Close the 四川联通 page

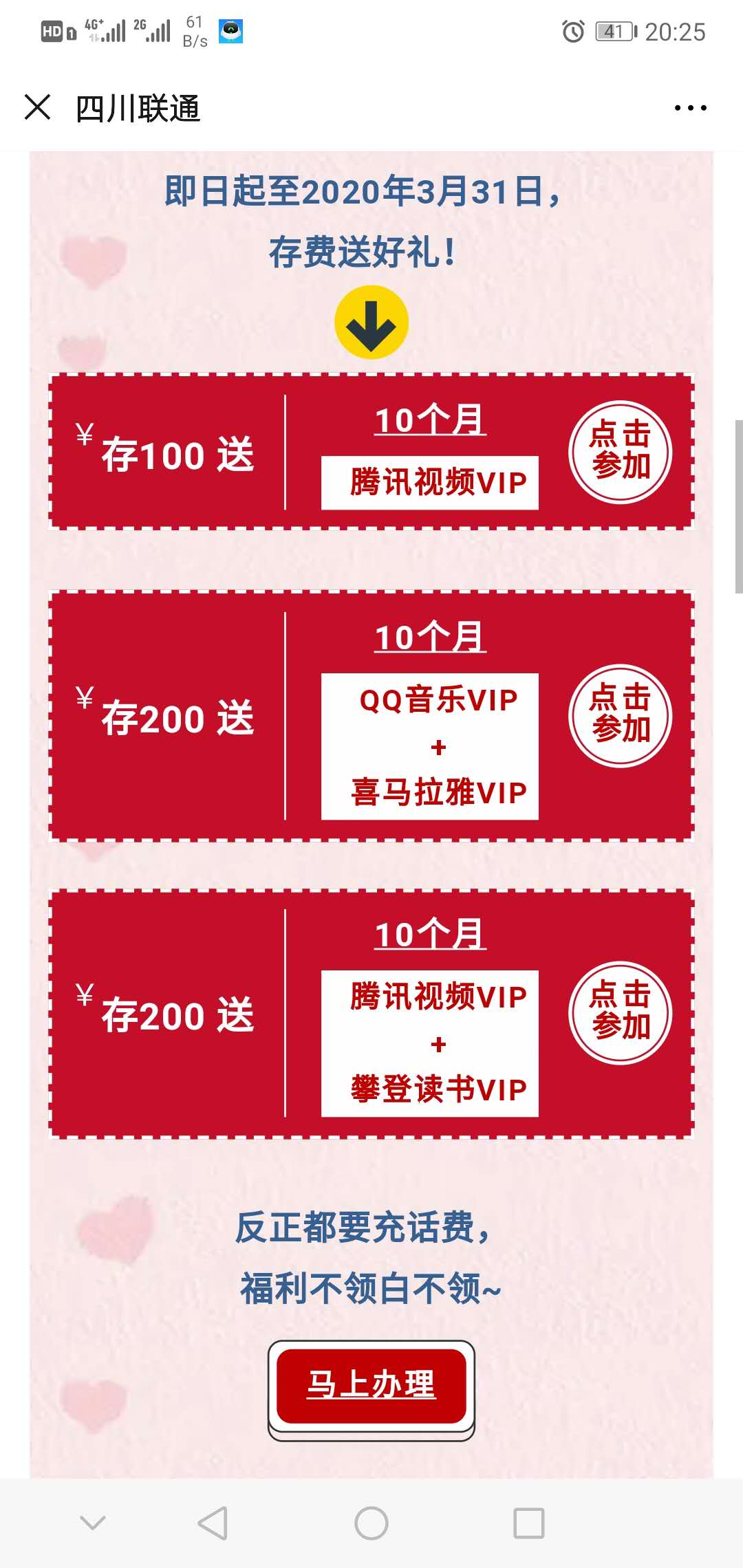coord(37,107)
